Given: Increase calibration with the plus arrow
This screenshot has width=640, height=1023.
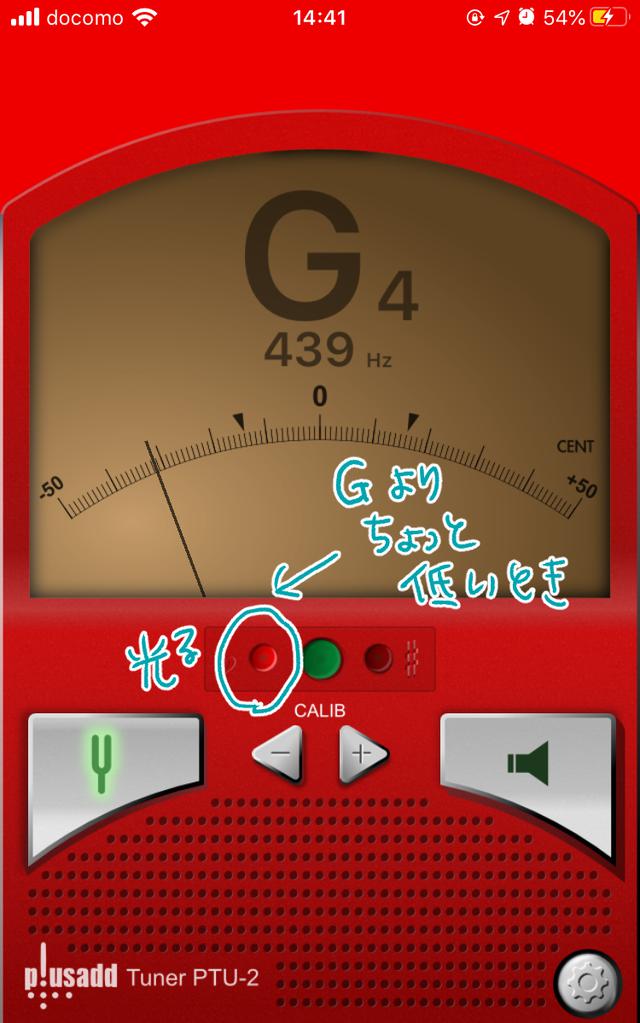Looking at the screenshot, I should [363, 753].
